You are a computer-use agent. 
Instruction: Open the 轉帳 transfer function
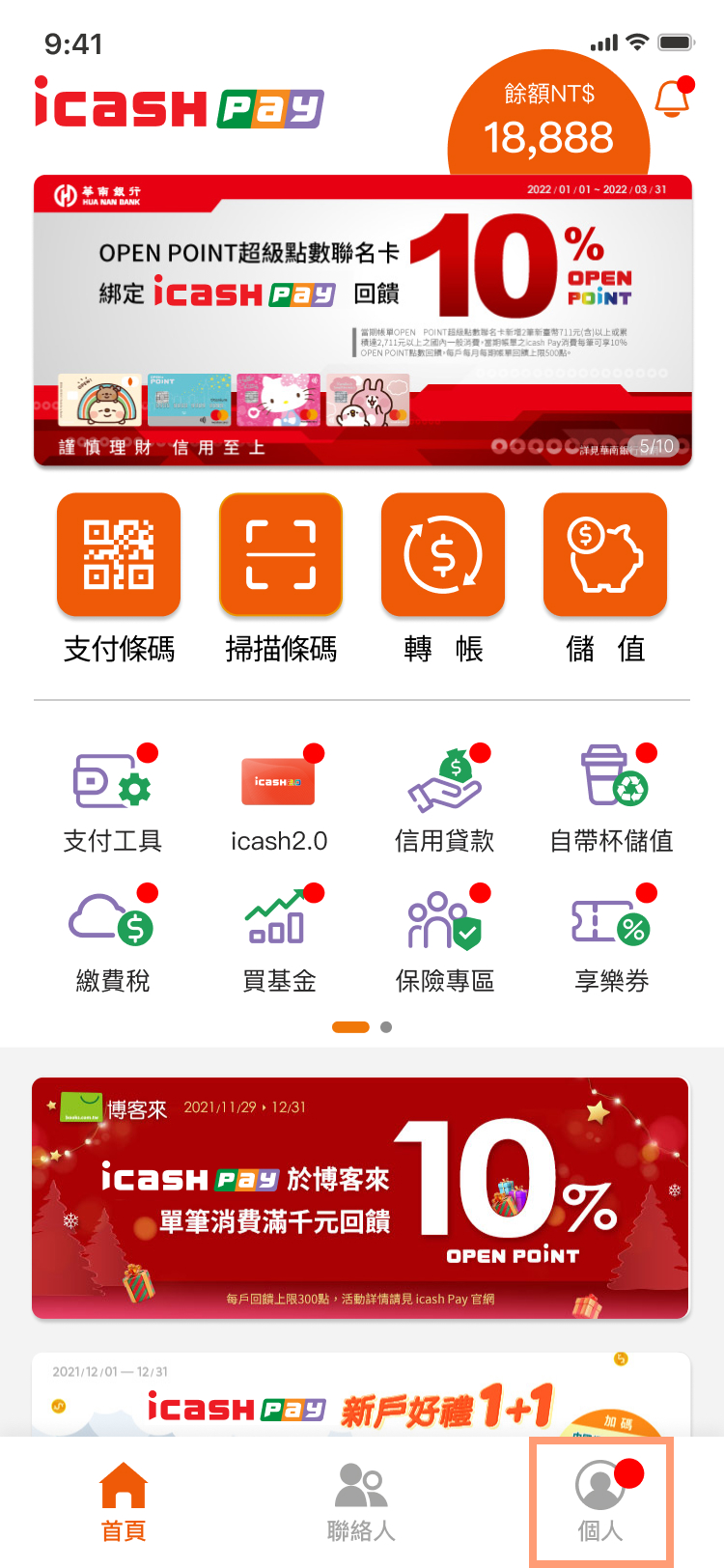pyautogui.click(x=442, y=554)
